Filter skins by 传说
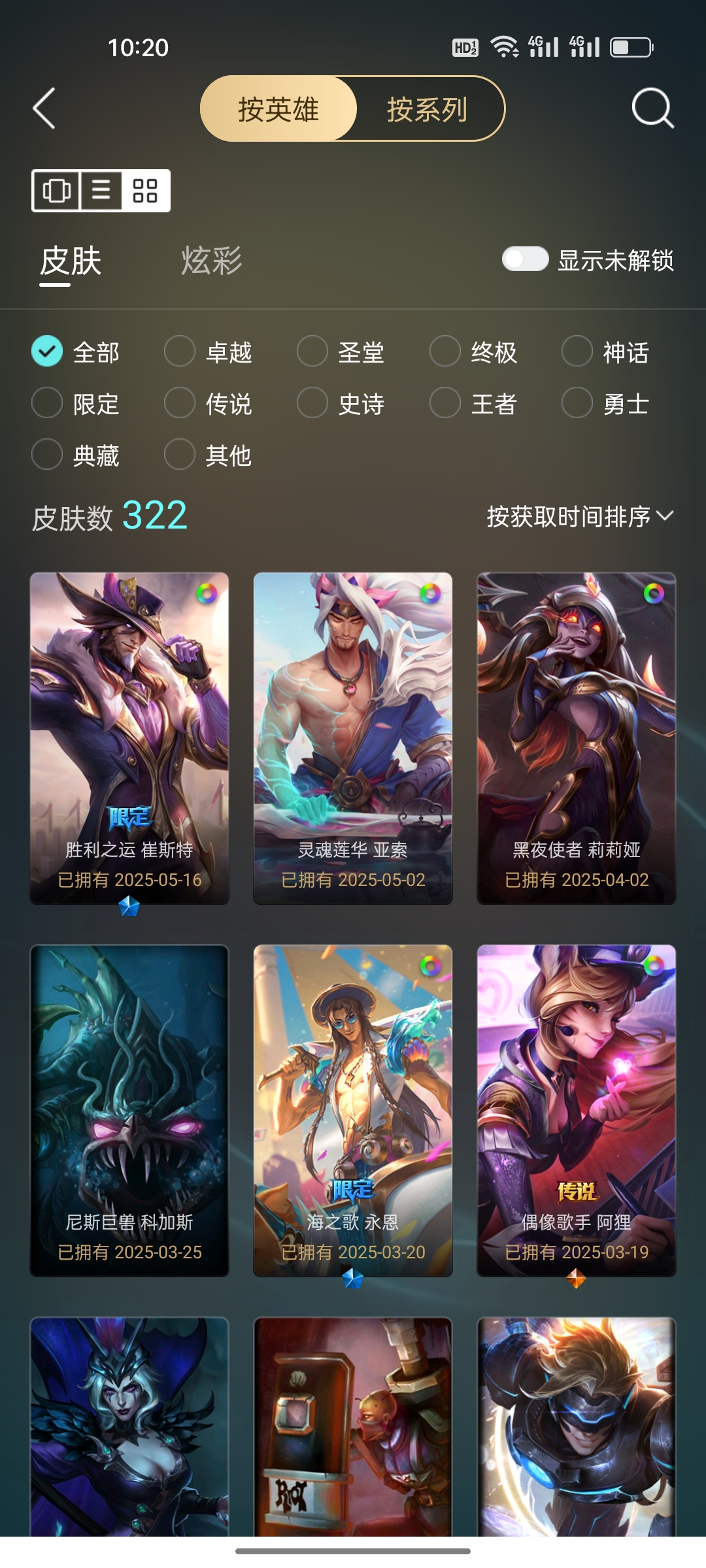This screenshot has width=706, height=1568. pos(209,404)
